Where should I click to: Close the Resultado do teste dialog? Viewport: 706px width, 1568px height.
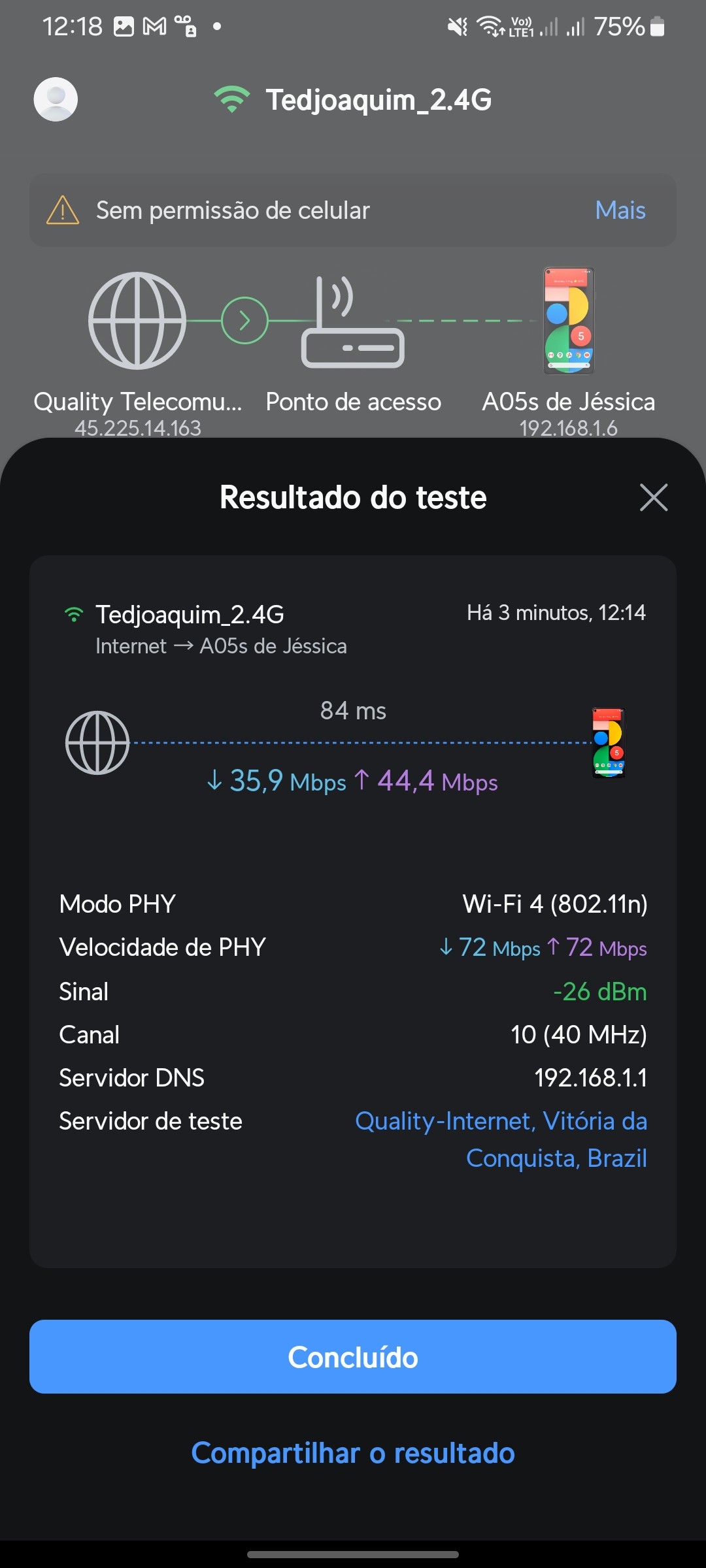point(653,497)
